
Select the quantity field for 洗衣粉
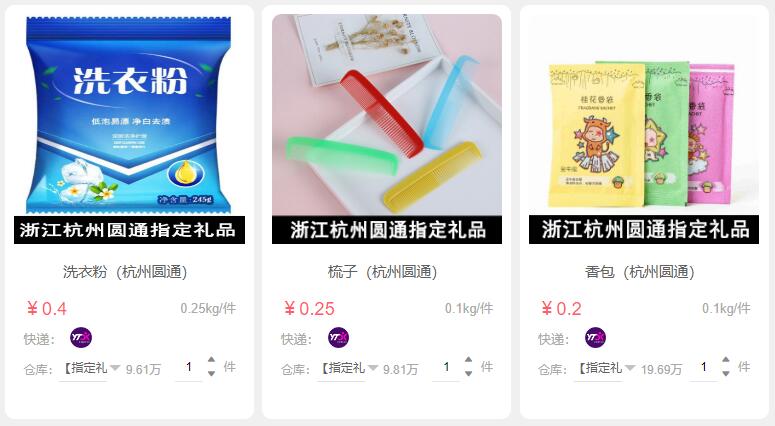click(187, 368)
